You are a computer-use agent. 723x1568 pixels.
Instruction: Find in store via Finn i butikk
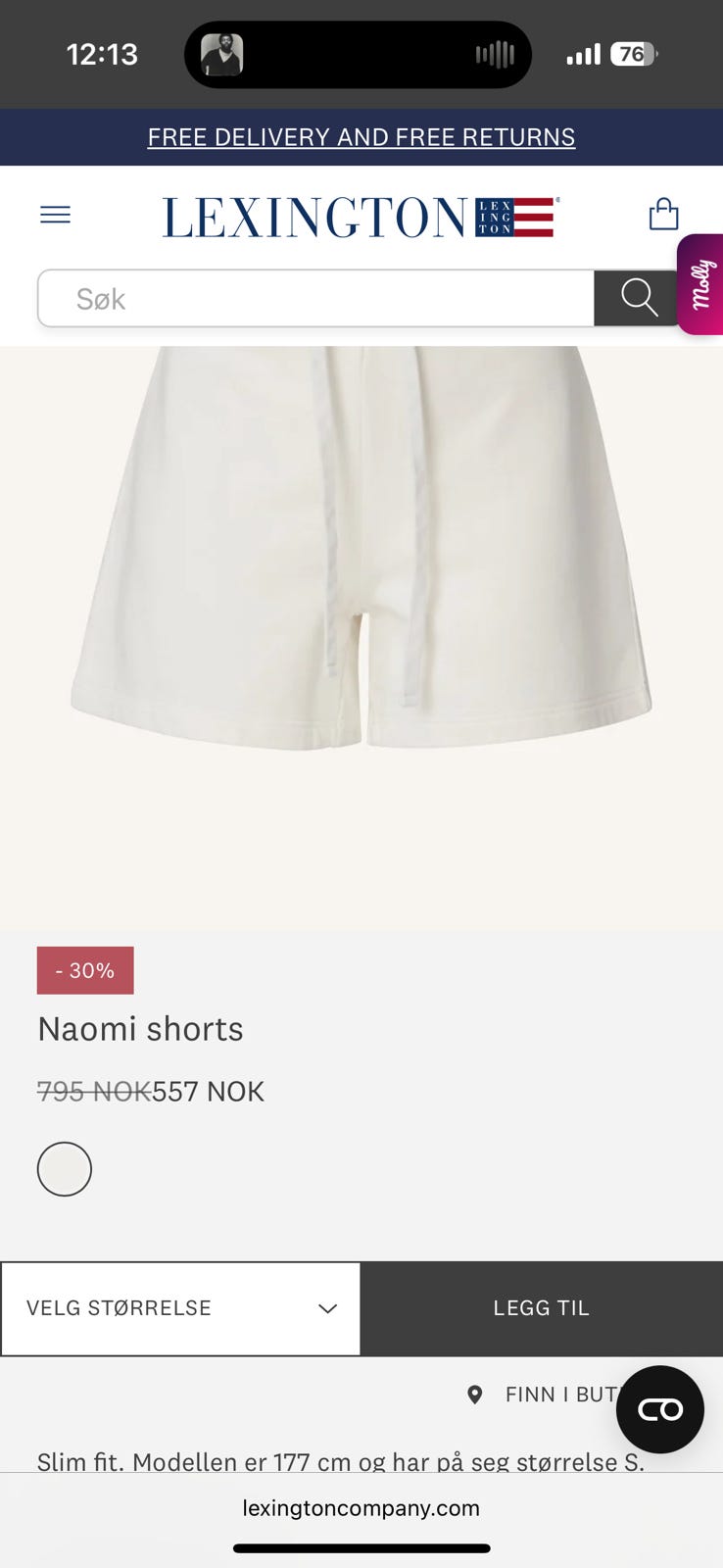(549, 1395)
